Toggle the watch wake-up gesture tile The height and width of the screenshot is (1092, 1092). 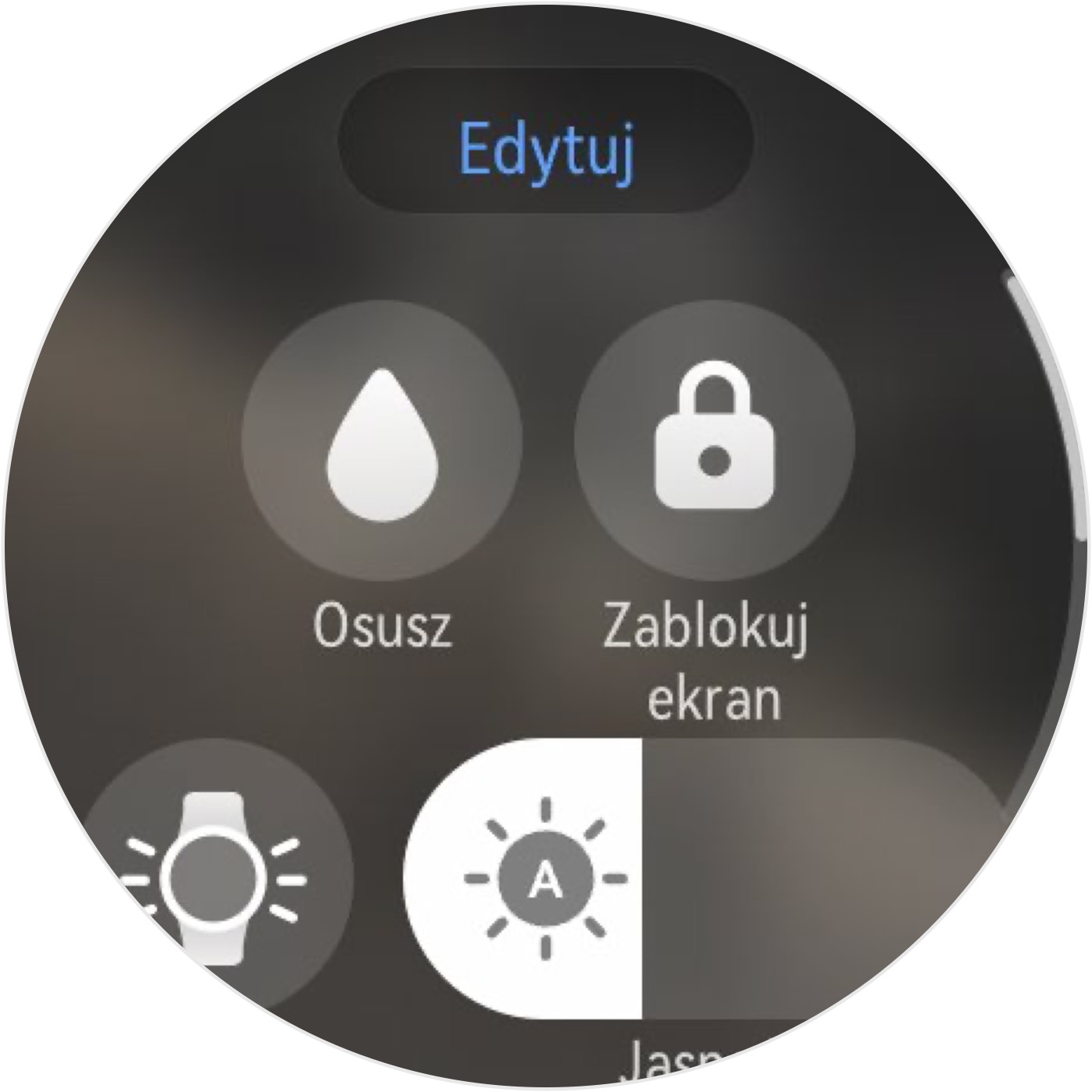(x=216, y=878)
